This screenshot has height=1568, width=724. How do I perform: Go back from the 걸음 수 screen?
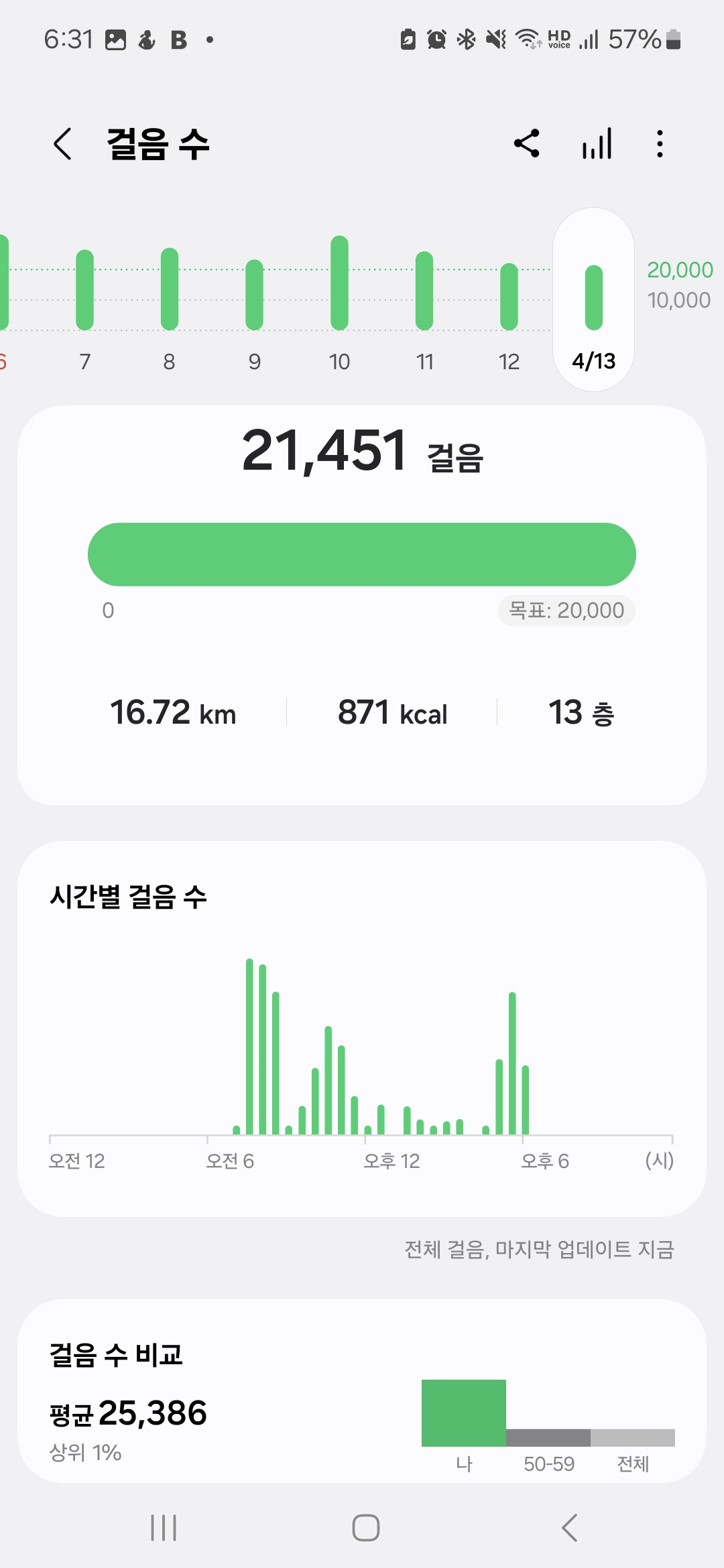62,144
